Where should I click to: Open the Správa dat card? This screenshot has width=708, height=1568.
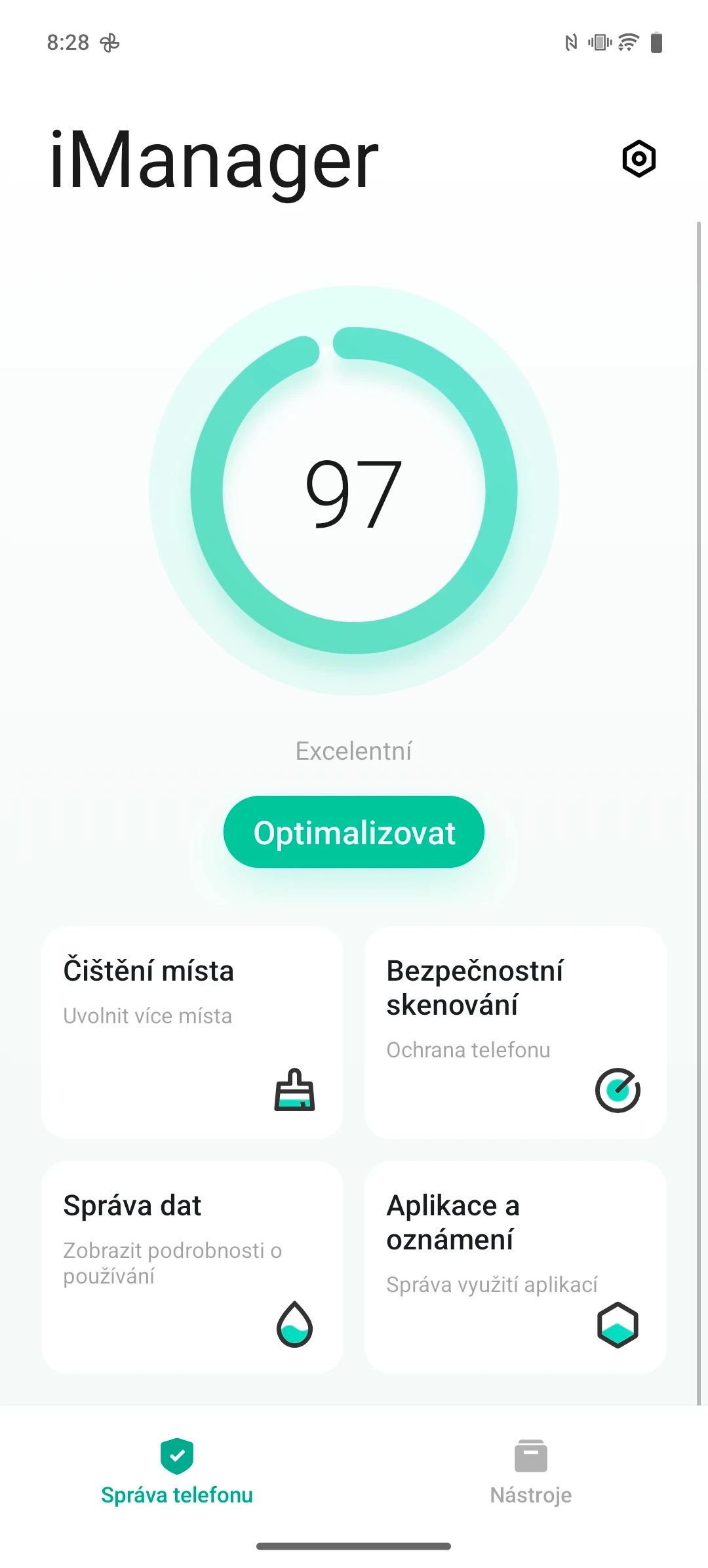click(192, 1267)
